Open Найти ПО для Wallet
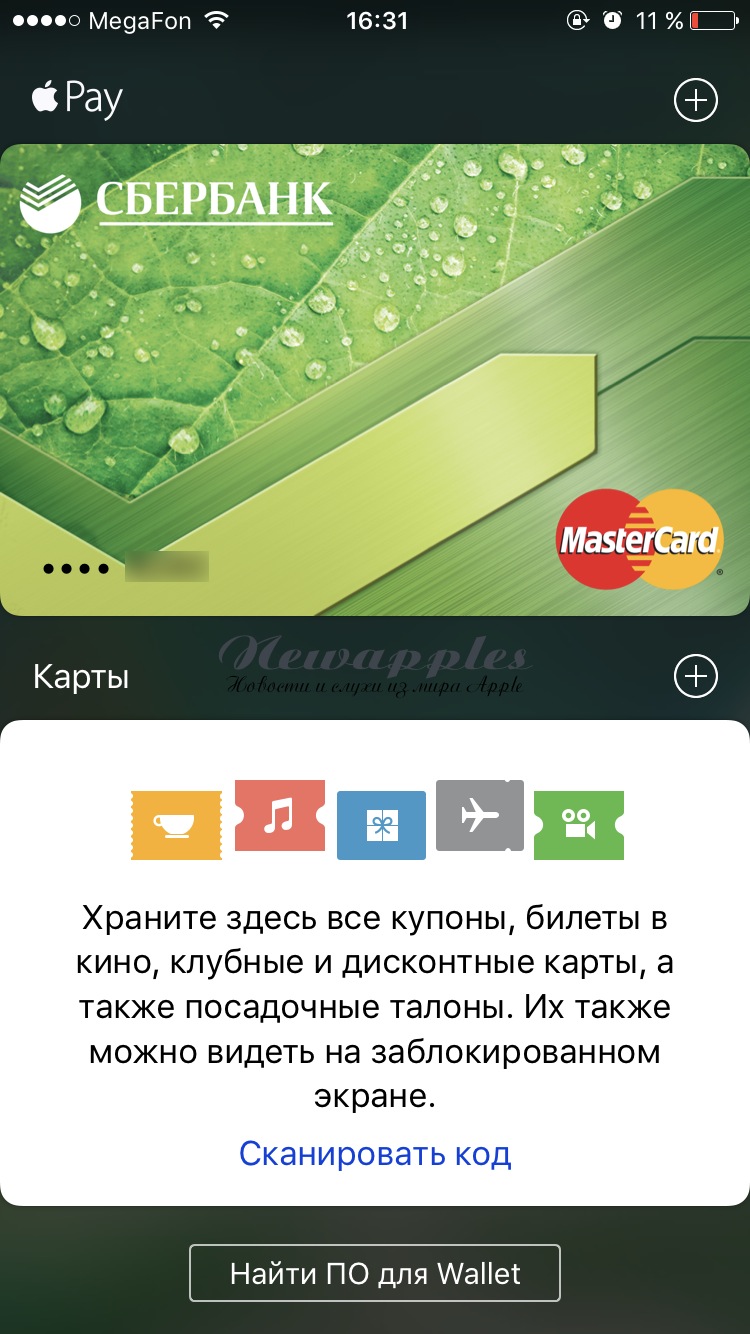 [x=375, y=1273]
